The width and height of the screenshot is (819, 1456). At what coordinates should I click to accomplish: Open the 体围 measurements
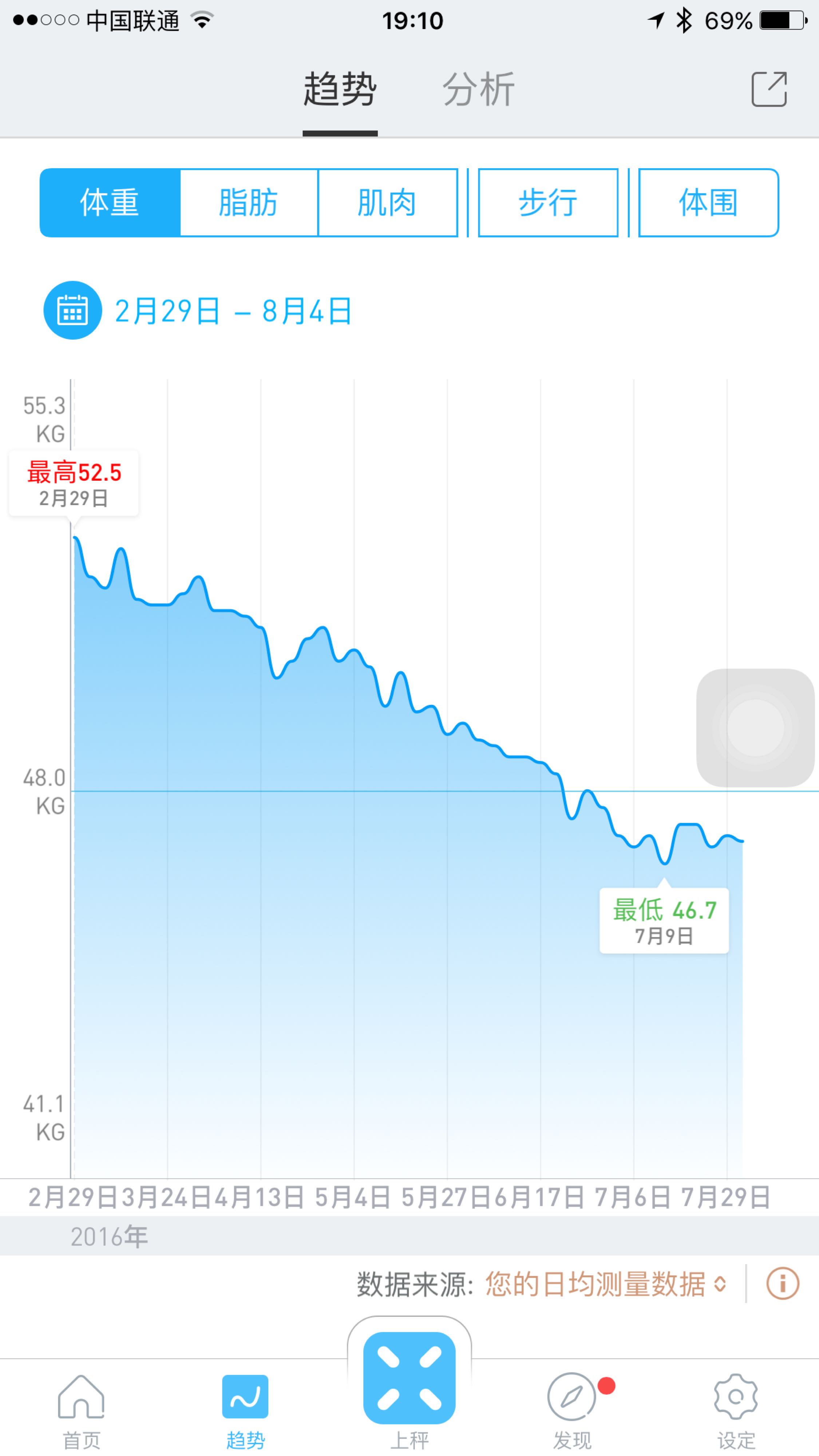709,203
